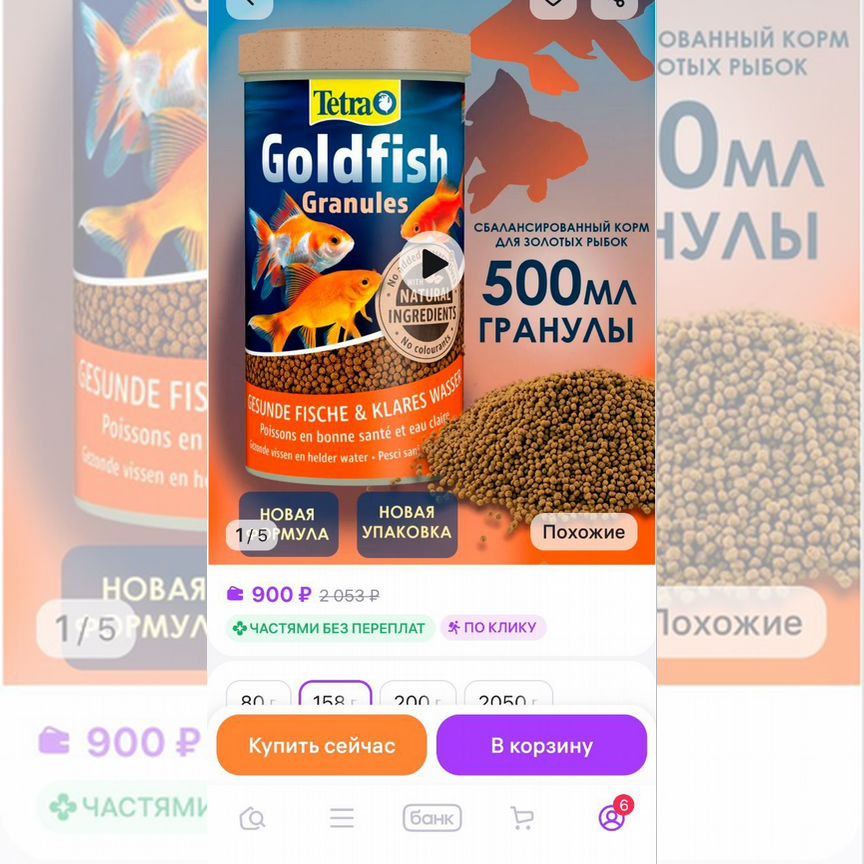Screen dimensions: 864x864
Task: Open similar items via Похожие
Action: coord(583,532)
